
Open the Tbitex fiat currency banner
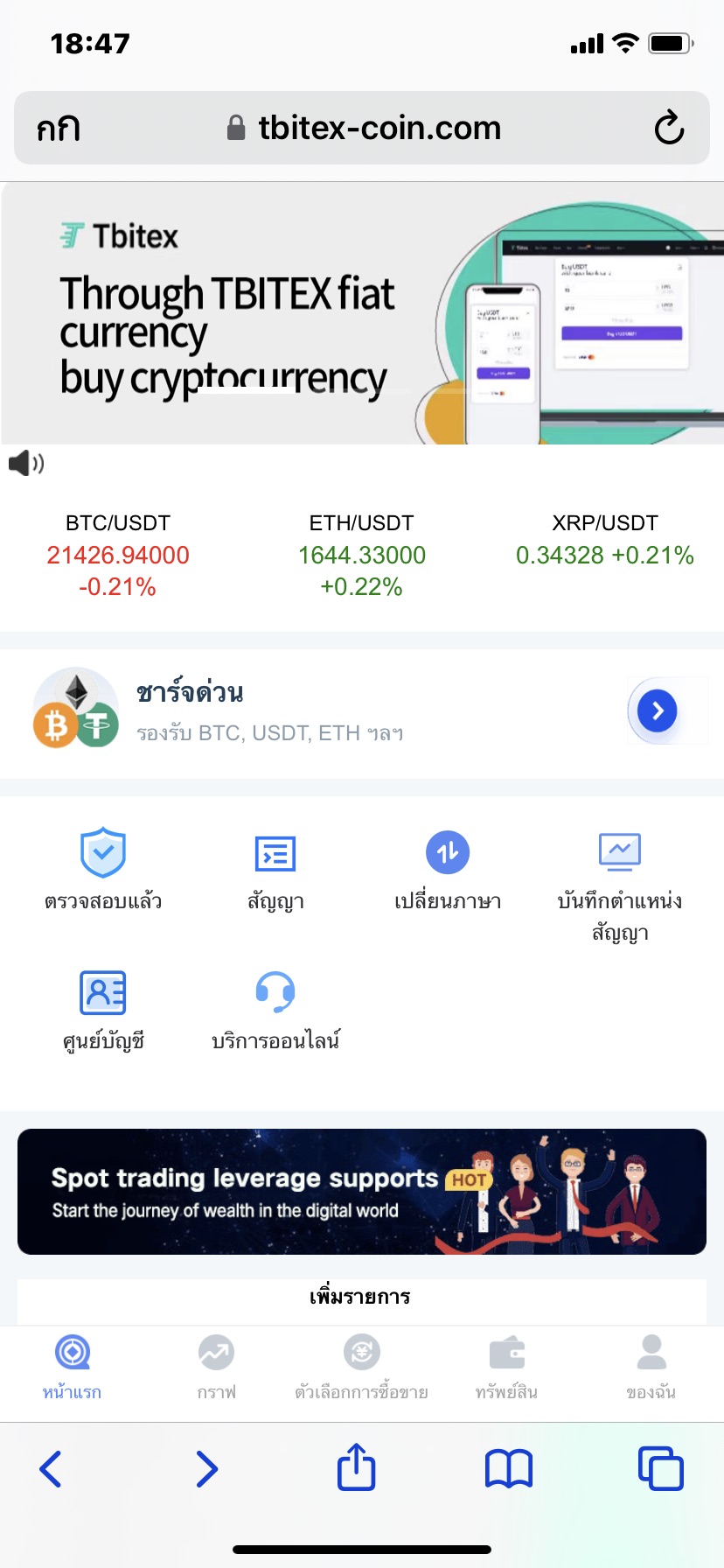tap(362, 313)
